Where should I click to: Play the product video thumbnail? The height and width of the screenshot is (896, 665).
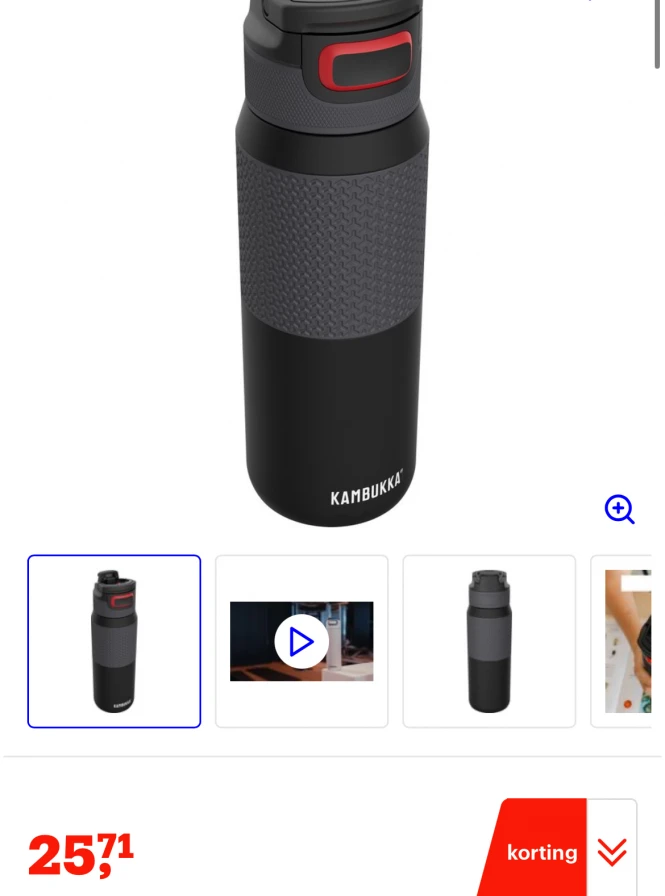click(301, 641)
